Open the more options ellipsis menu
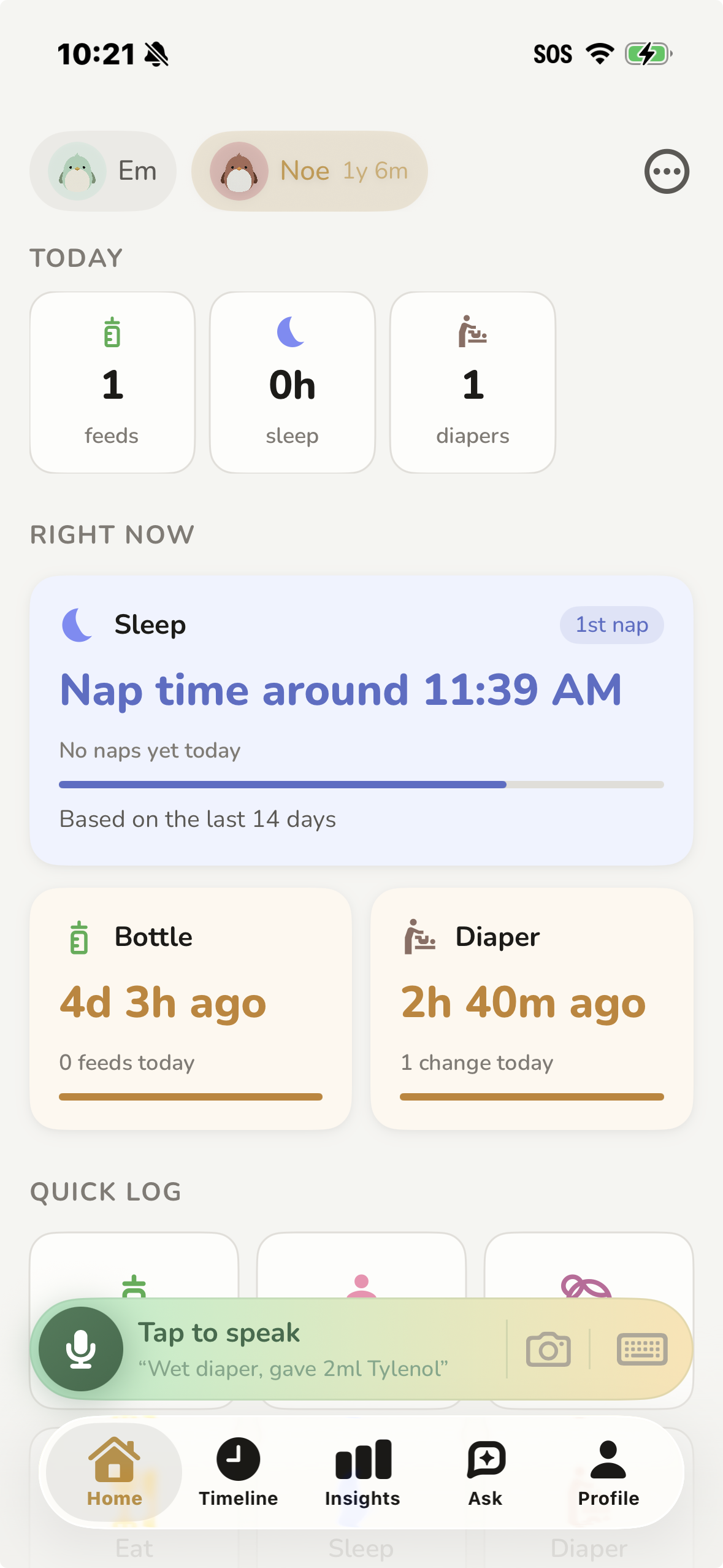The width and height of the screenshot is (723, 1568). coord(667,171)
